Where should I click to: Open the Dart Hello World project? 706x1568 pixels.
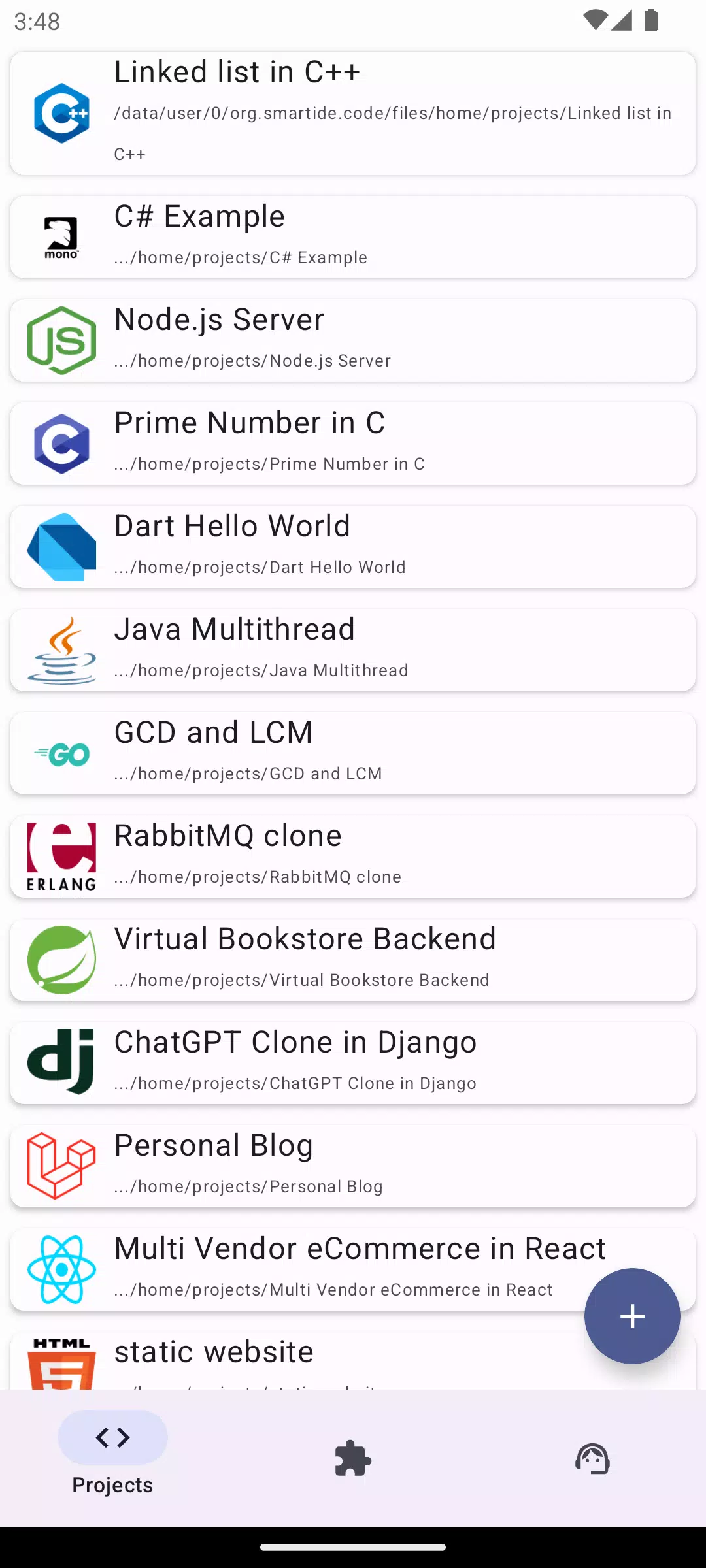tap(353, 547)
